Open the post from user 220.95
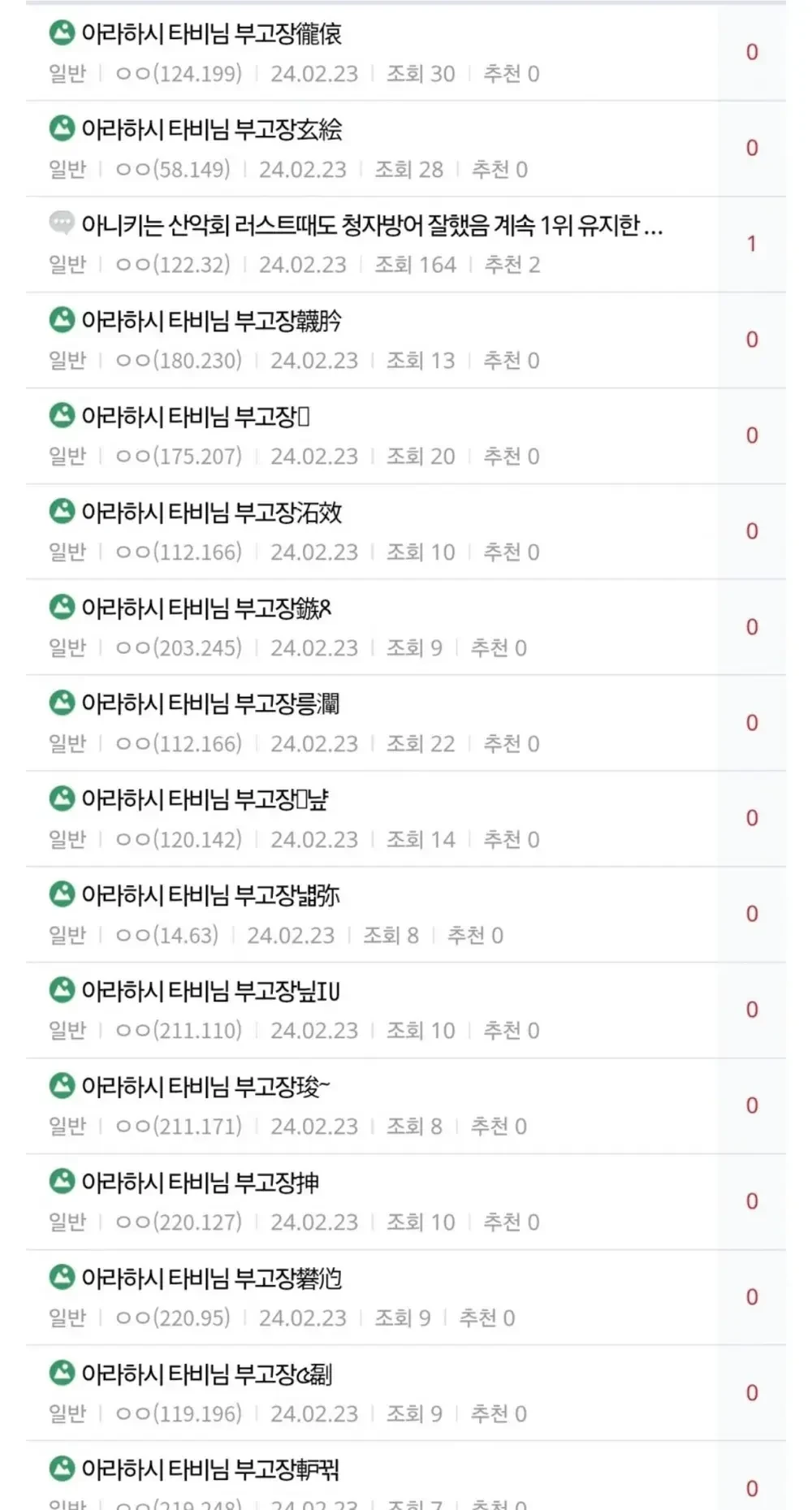Viewport: 812px width, 1510px height. tap(211, 1279)
